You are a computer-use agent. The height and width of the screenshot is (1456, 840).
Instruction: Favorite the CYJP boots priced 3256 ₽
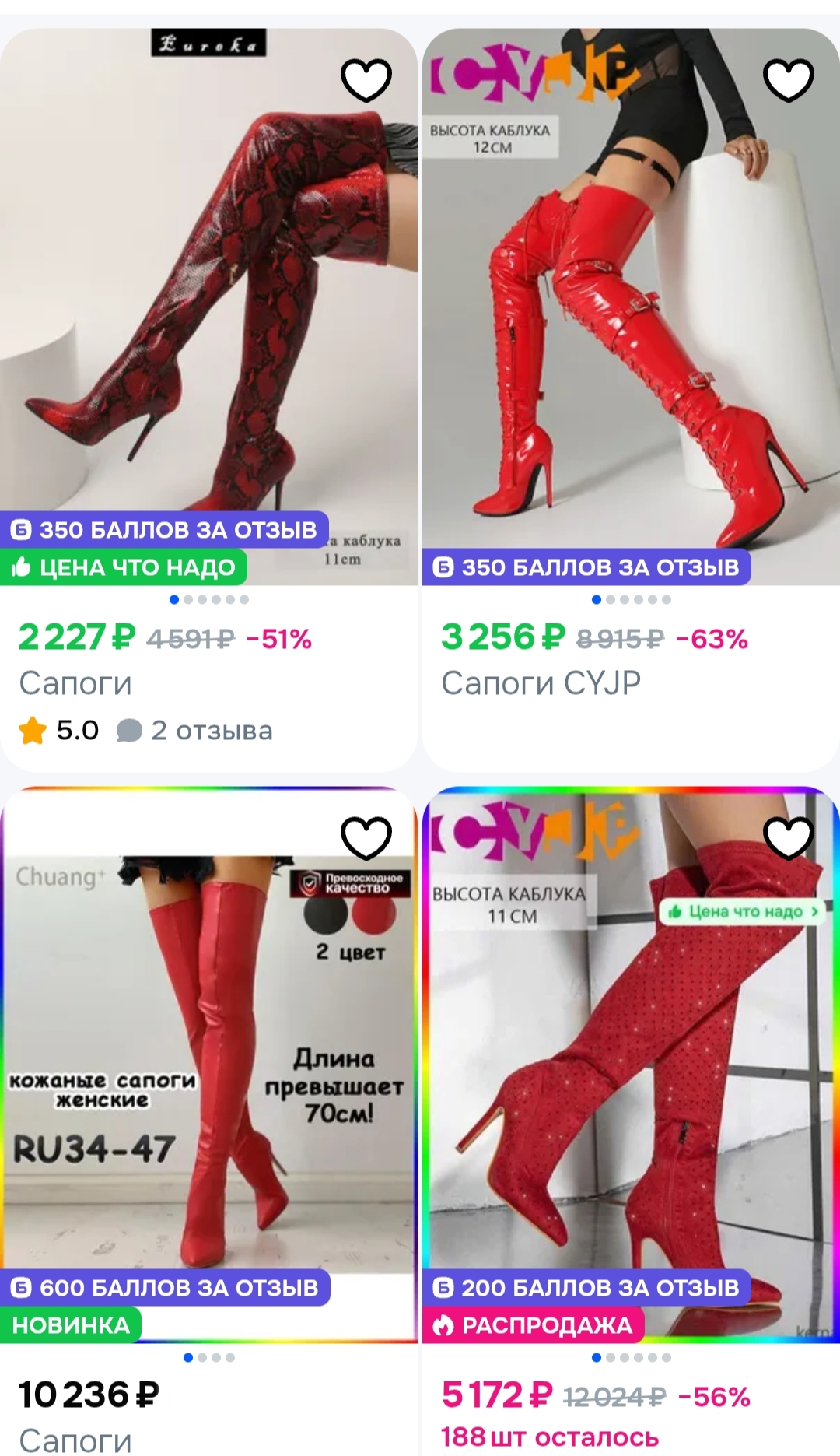789,79
